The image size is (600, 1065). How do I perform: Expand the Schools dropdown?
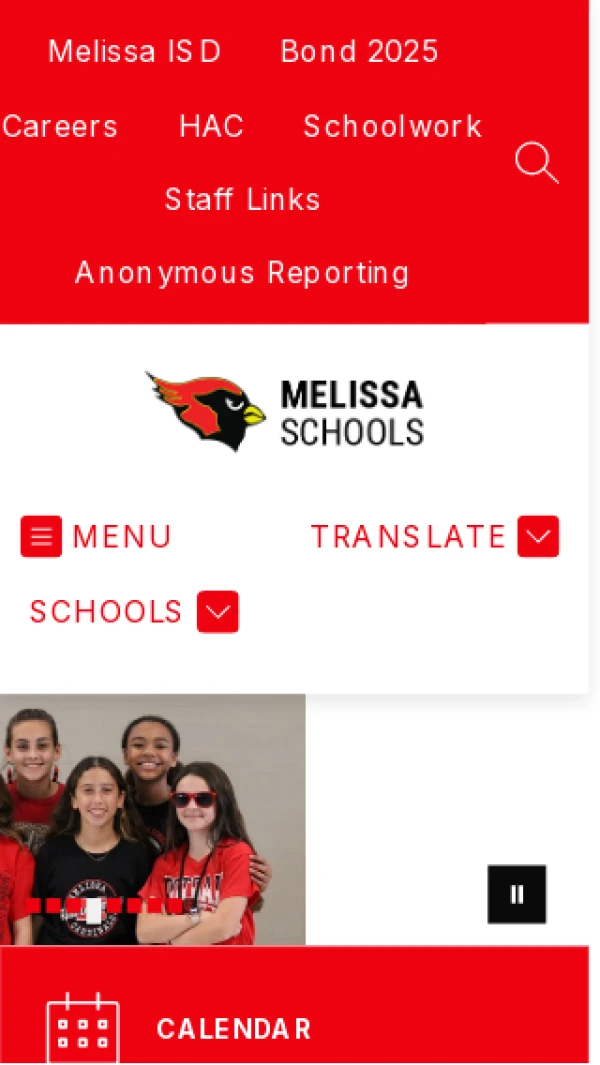(133, 612)
